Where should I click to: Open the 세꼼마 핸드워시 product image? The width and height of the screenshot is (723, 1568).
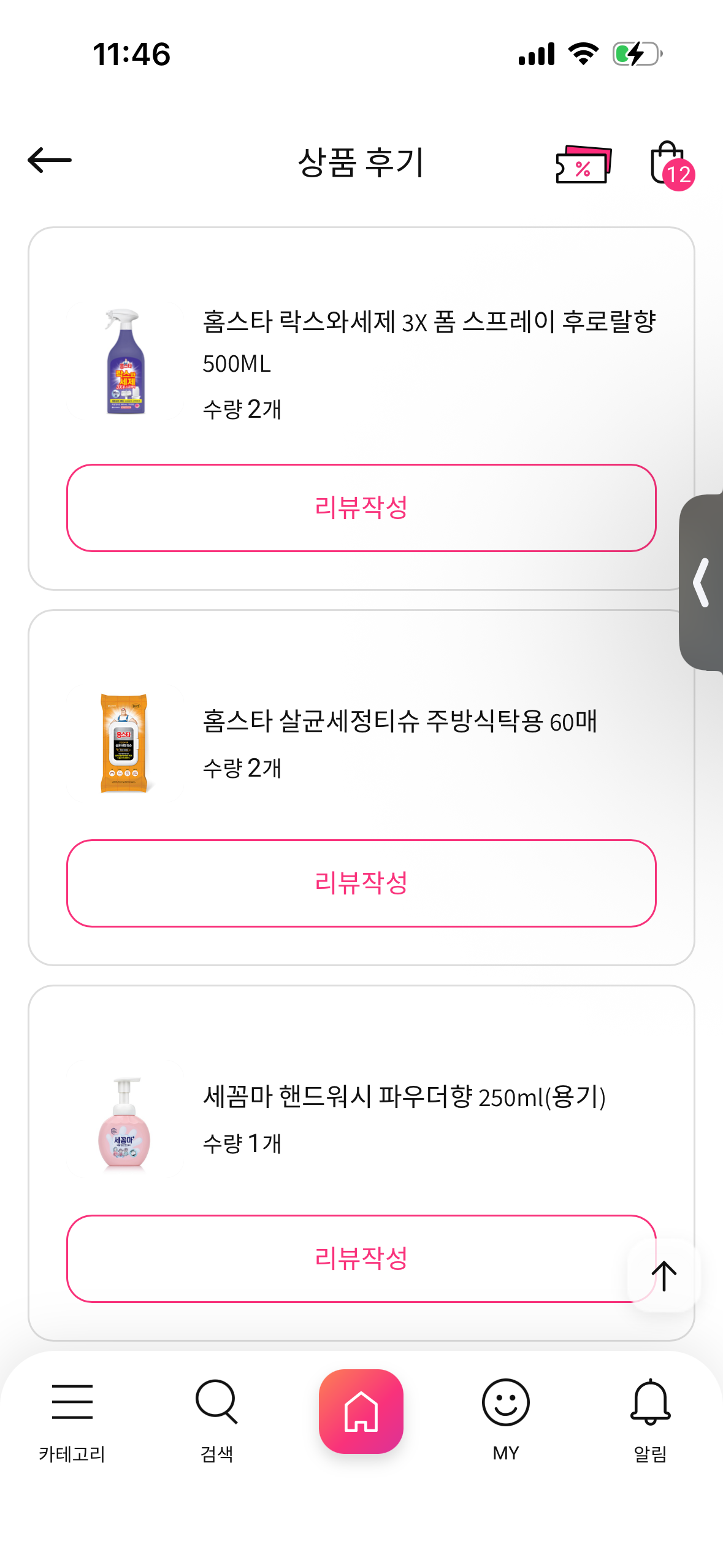click(x=124, y=1123)
